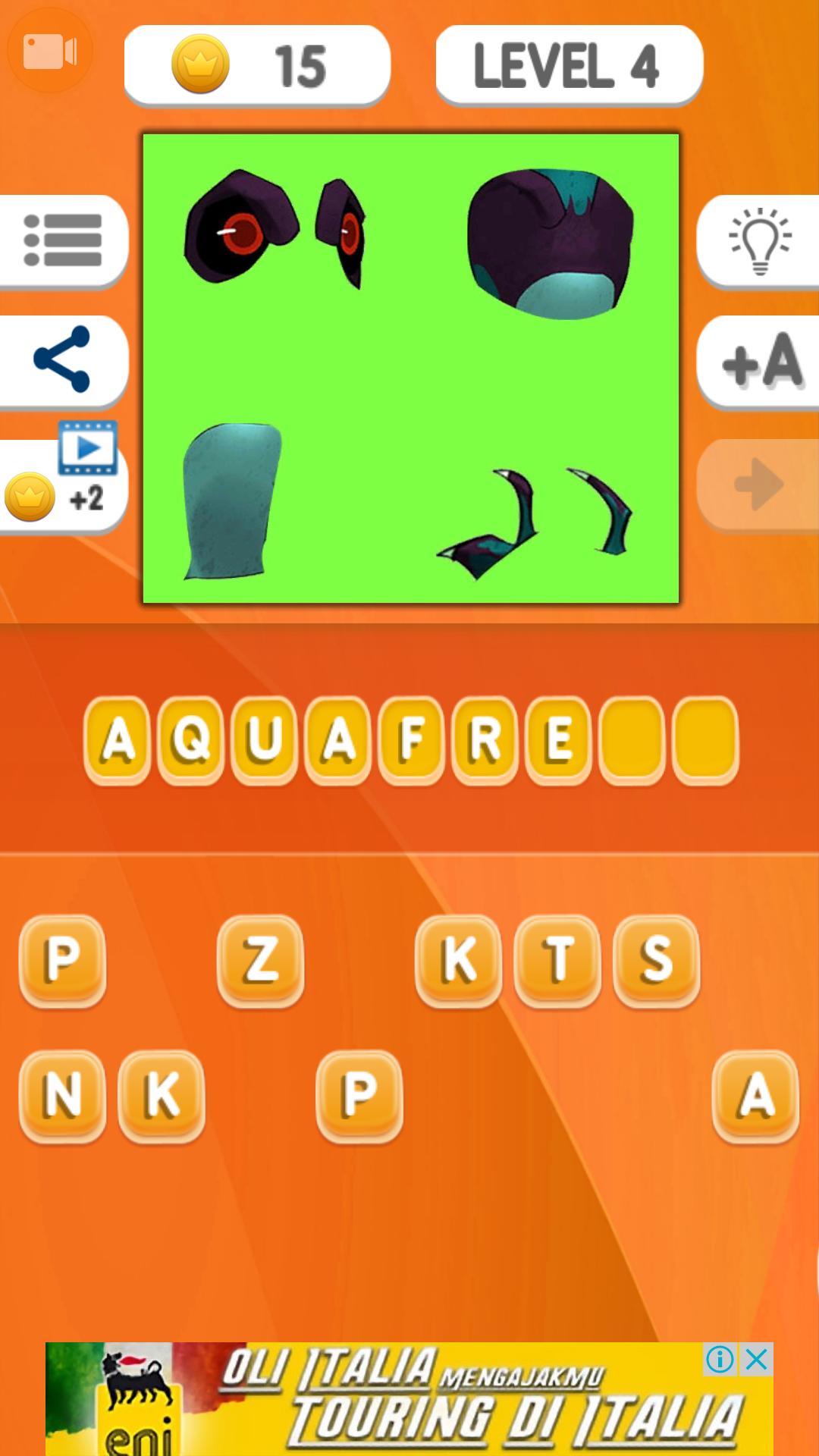819x1456 pixels.
Task: Tap the video camera record icon
Action: [50, 52]
